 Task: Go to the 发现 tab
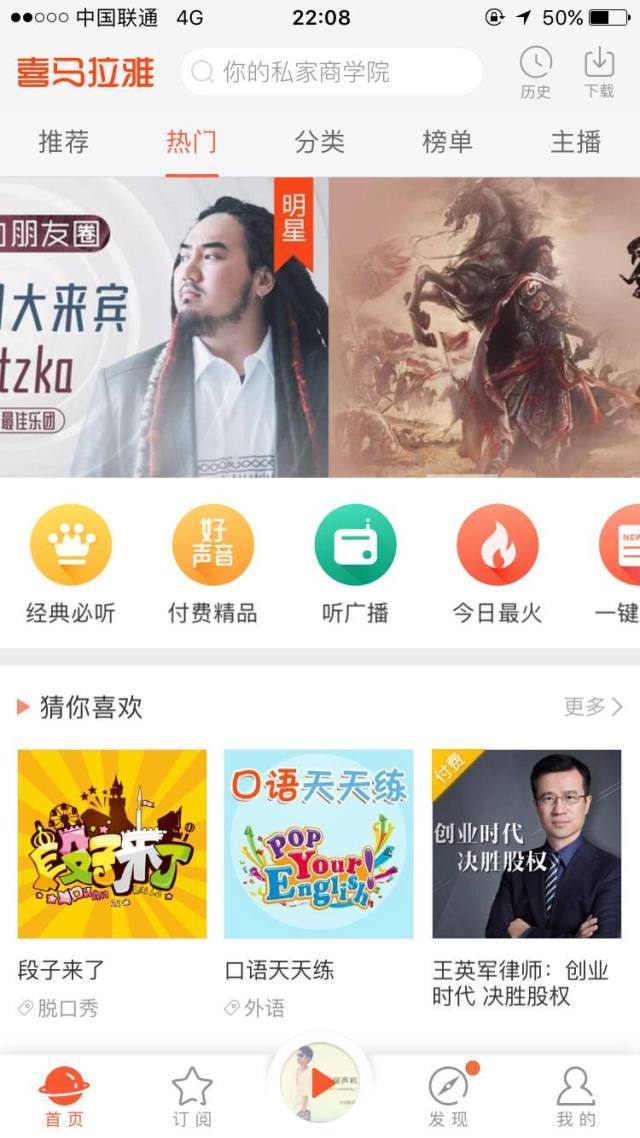click(448, 1096)
